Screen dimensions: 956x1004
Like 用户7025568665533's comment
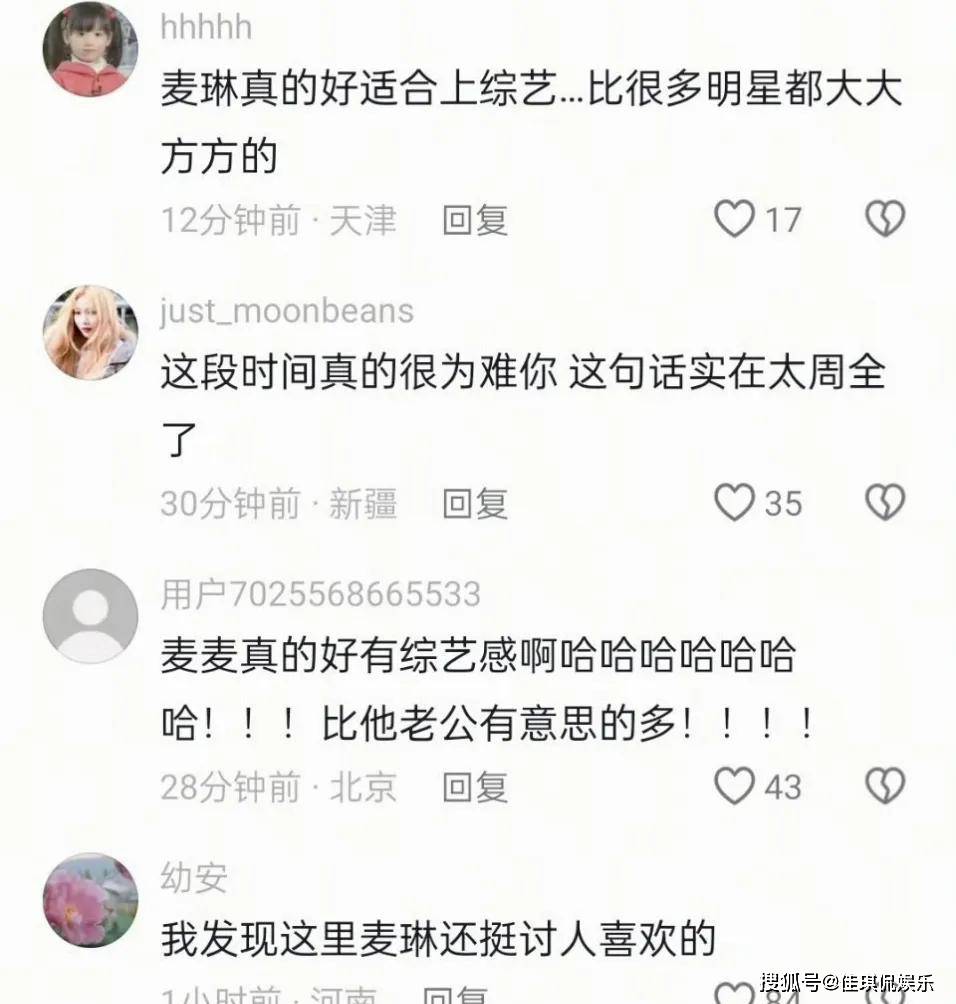tap(734, 786)
